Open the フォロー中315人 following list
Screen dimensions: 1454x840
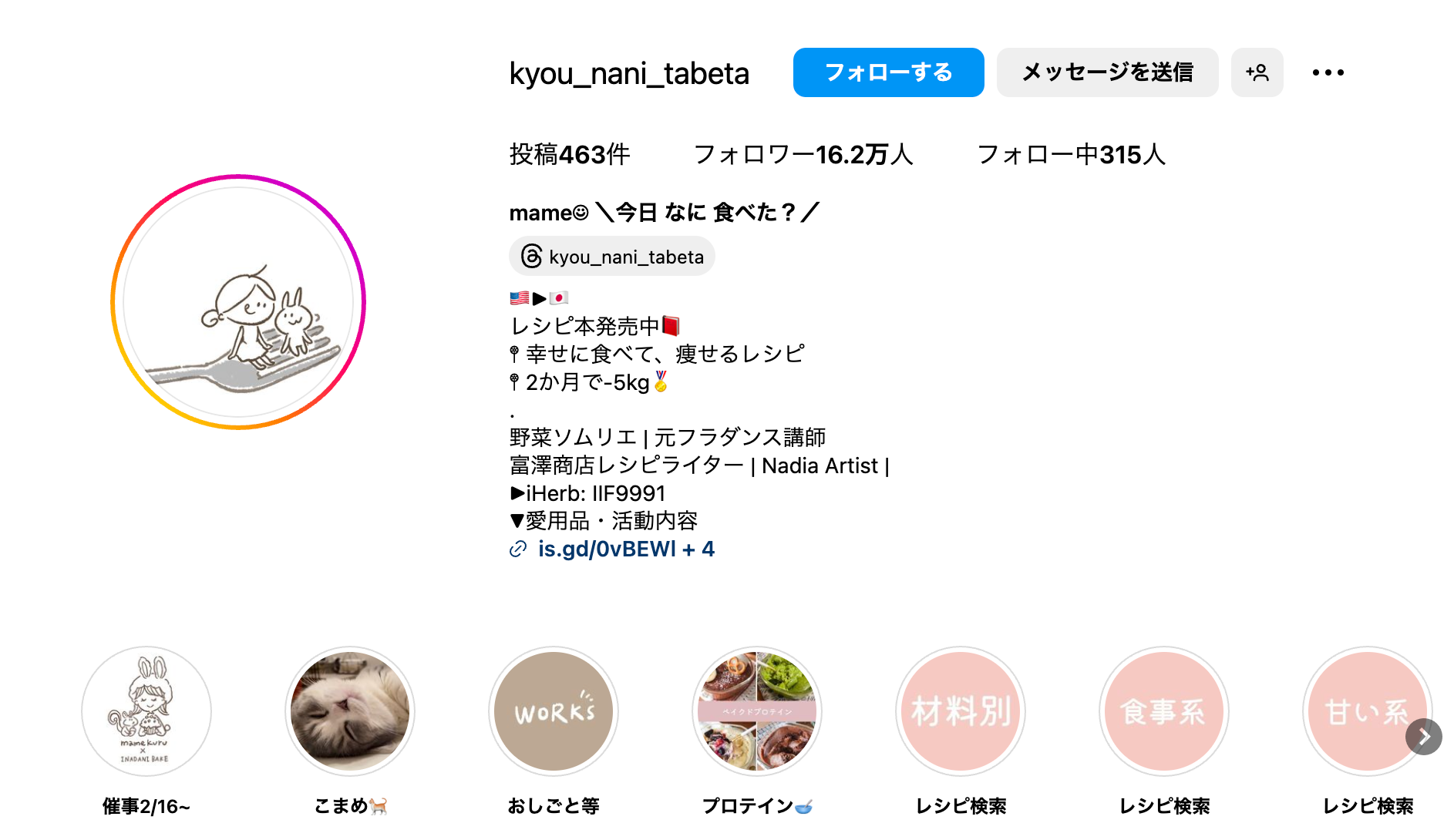[x=1071, y=155]
